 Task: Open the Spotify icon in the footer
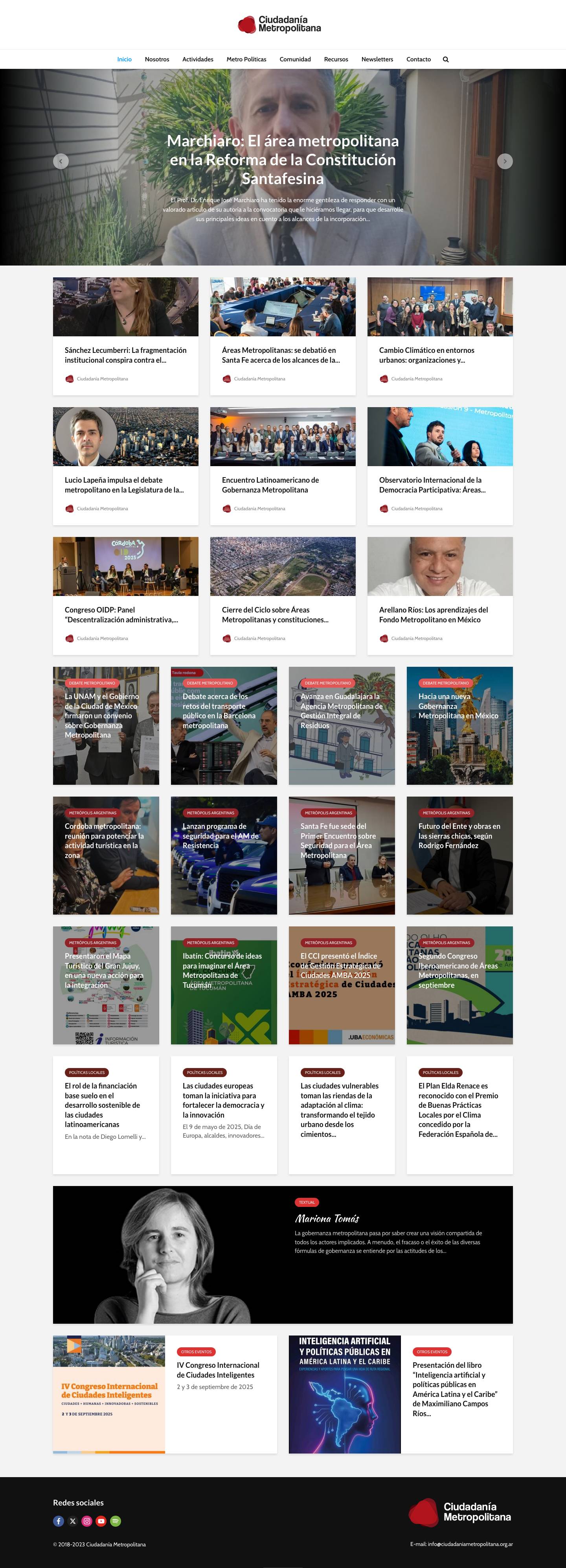pyautogui.click(x=116, y=1521)
